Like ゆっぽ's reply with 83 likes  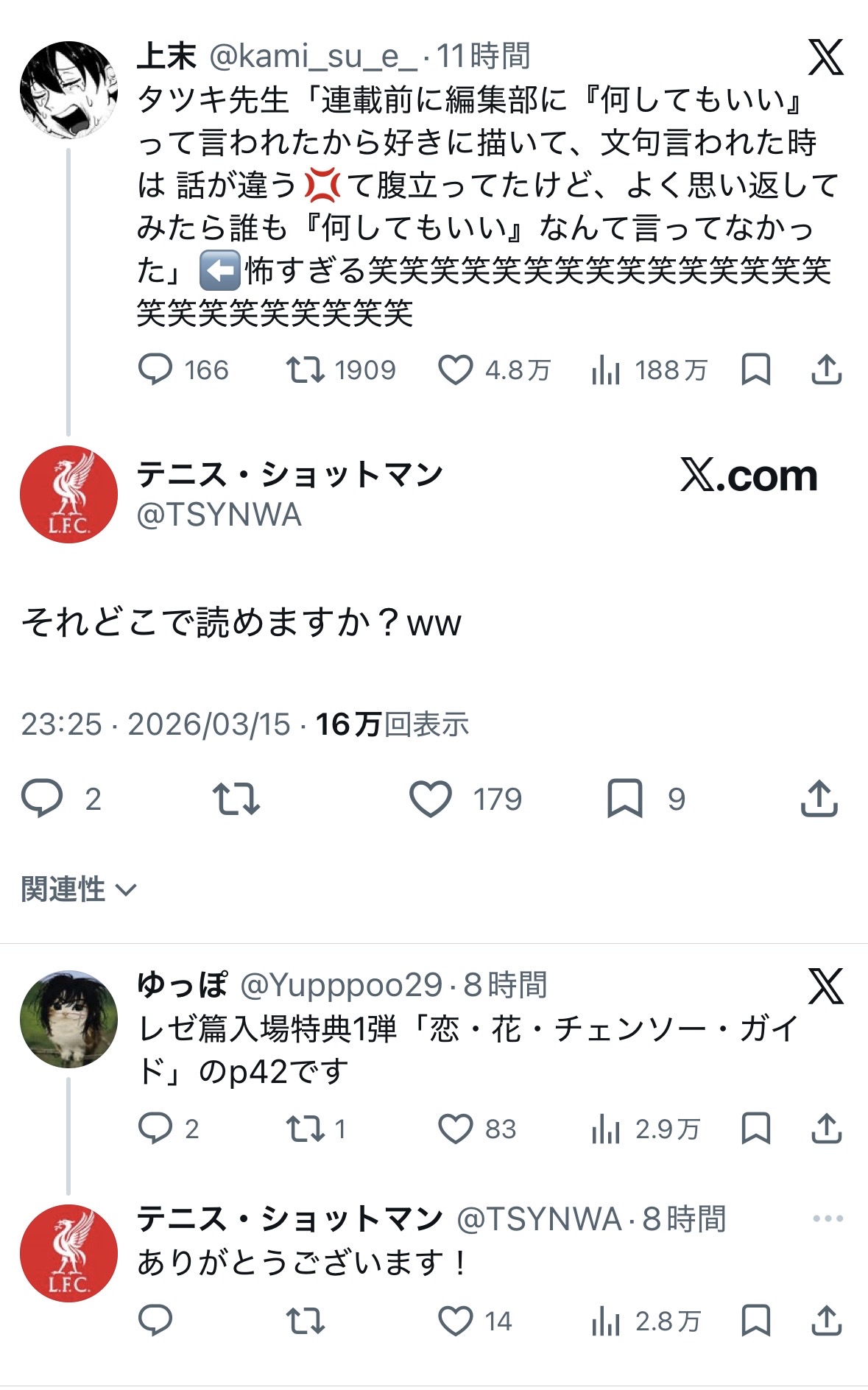pos(455,1129)
